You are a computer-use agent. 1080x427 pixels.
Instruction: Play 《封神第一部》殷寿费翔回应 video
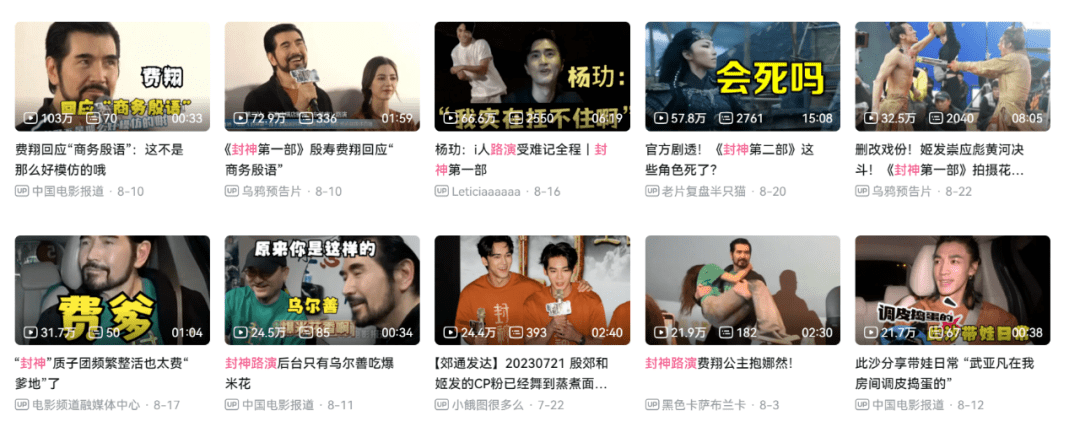[x=322, y=77]
